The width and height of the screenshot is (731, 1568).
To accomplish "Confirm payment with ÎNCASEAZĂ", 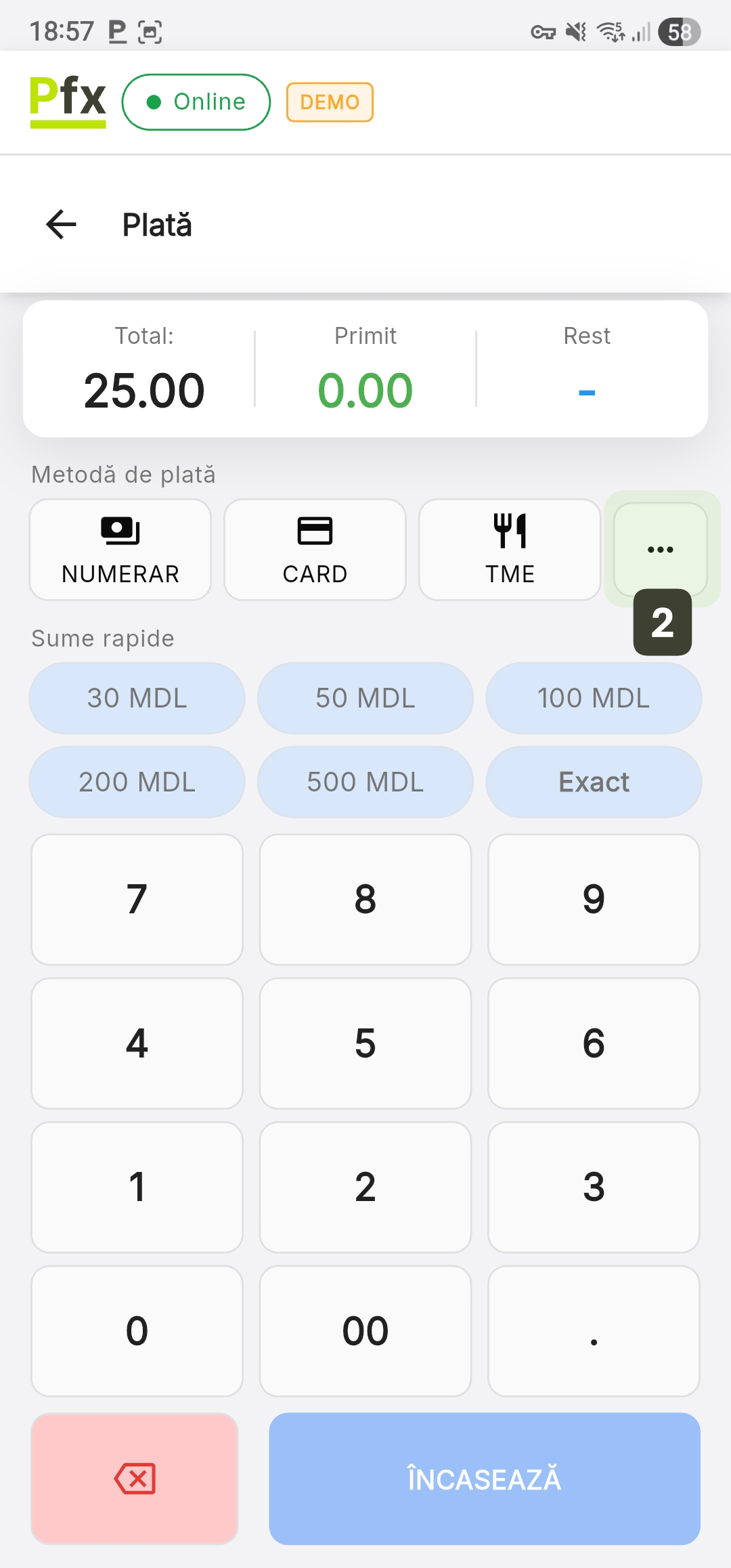I will click(x=485, y=1479).
